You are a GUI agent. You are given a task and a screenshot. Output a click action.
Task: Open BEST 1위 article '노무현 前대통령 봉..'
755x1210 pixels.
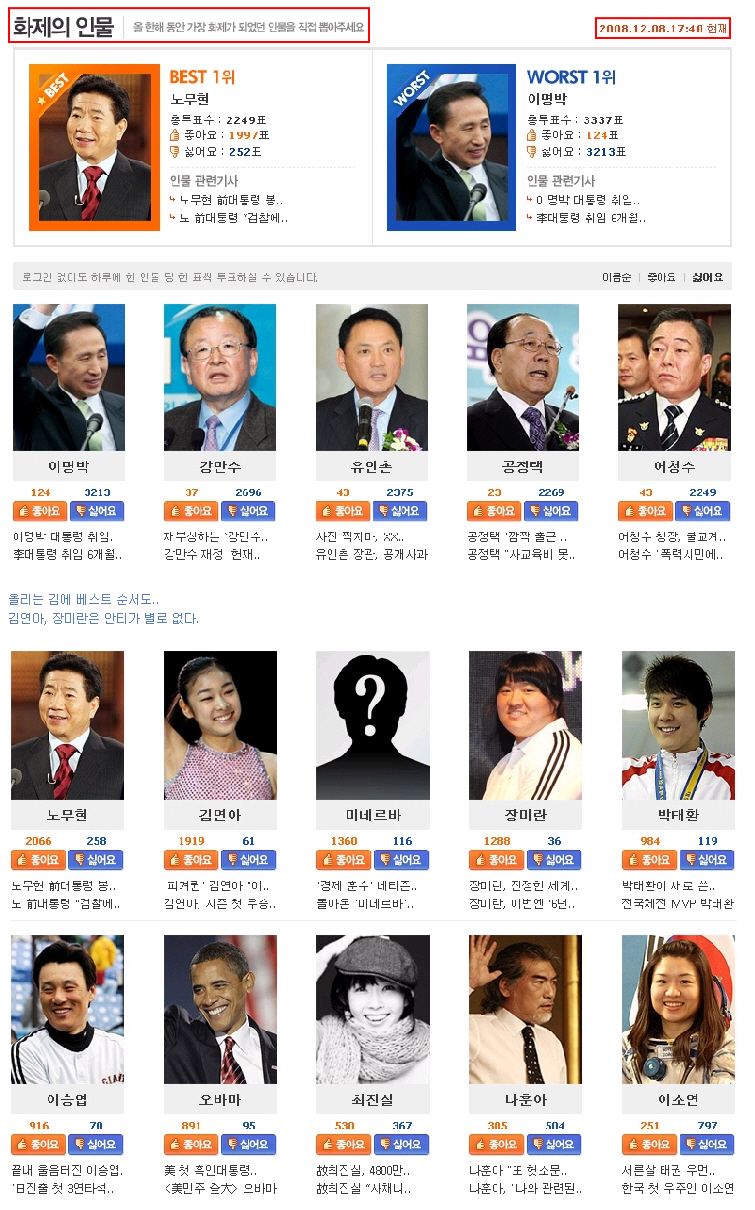[231, 199]
